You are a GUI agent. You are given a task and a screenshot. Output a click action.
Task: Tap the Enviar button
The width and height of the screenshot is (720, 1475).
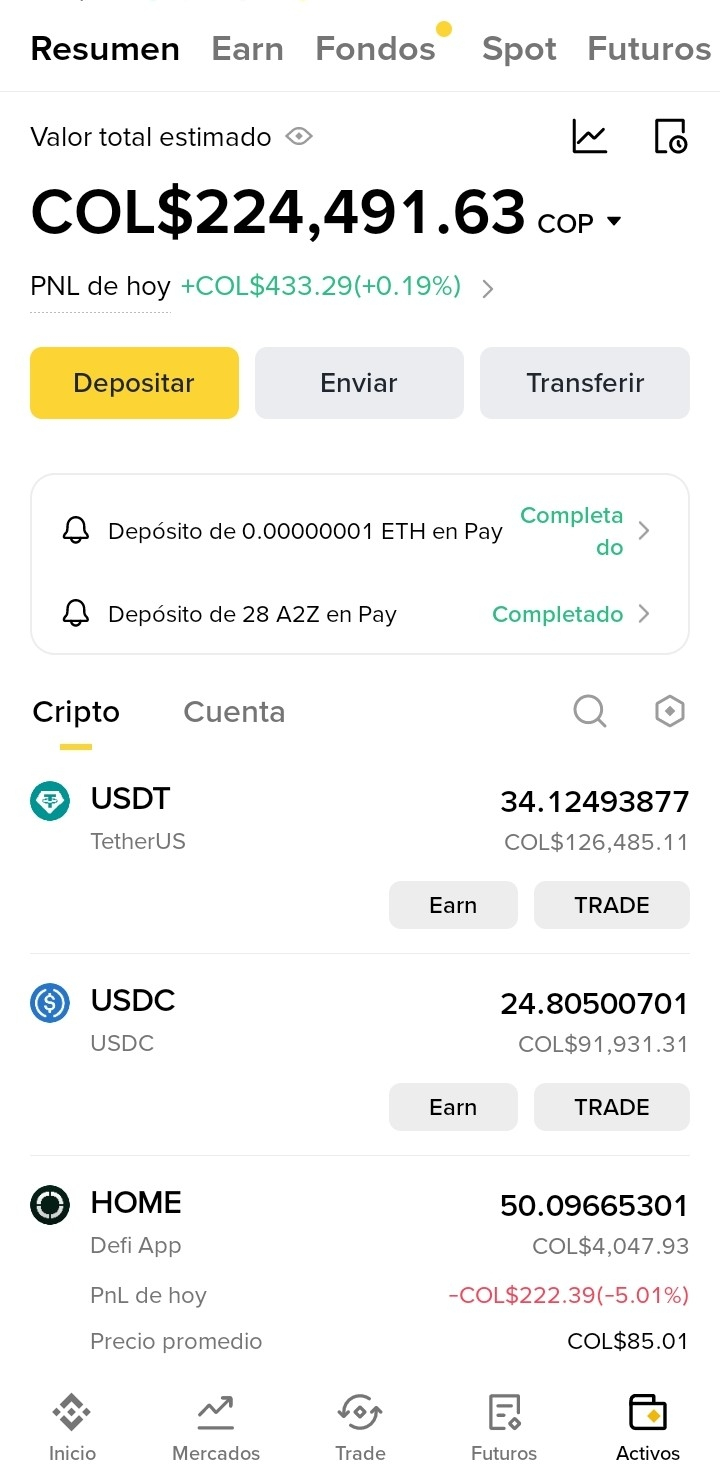pos(359,383)
